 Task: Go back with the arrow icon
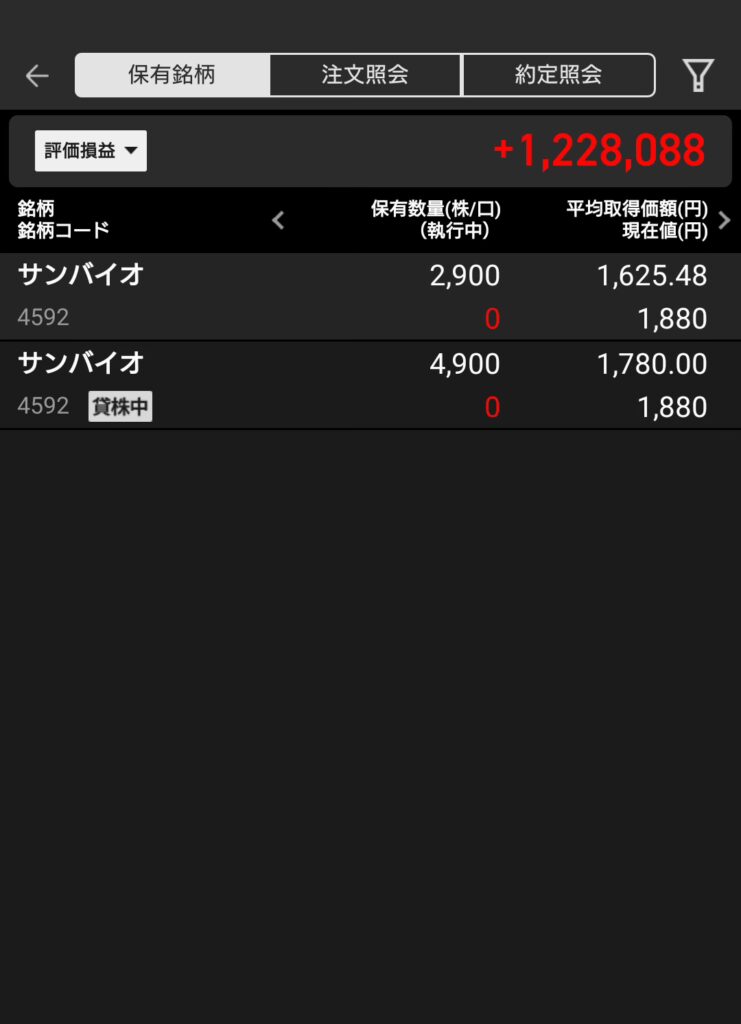click(37, 76)
